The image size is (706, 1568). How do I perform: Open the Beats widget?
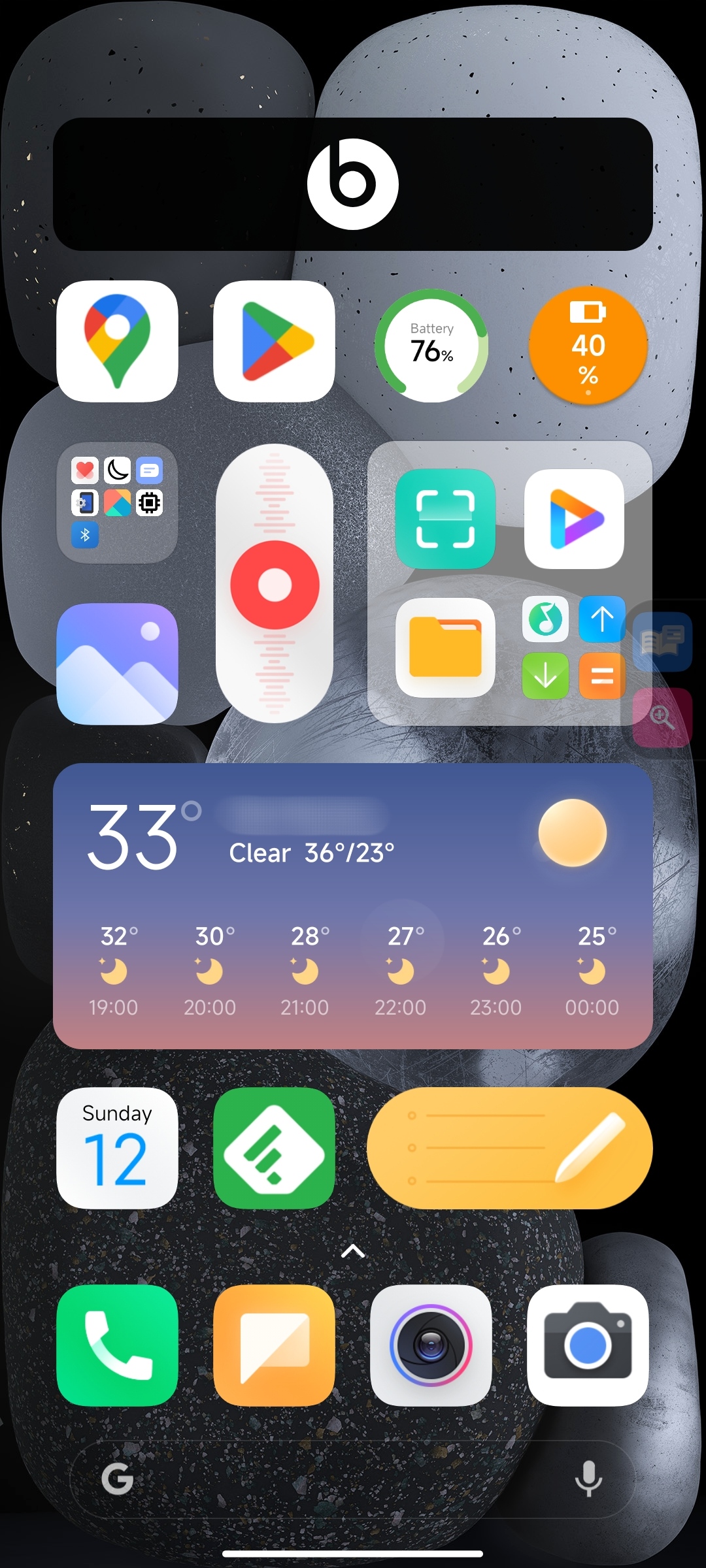[x=353, y=184]
